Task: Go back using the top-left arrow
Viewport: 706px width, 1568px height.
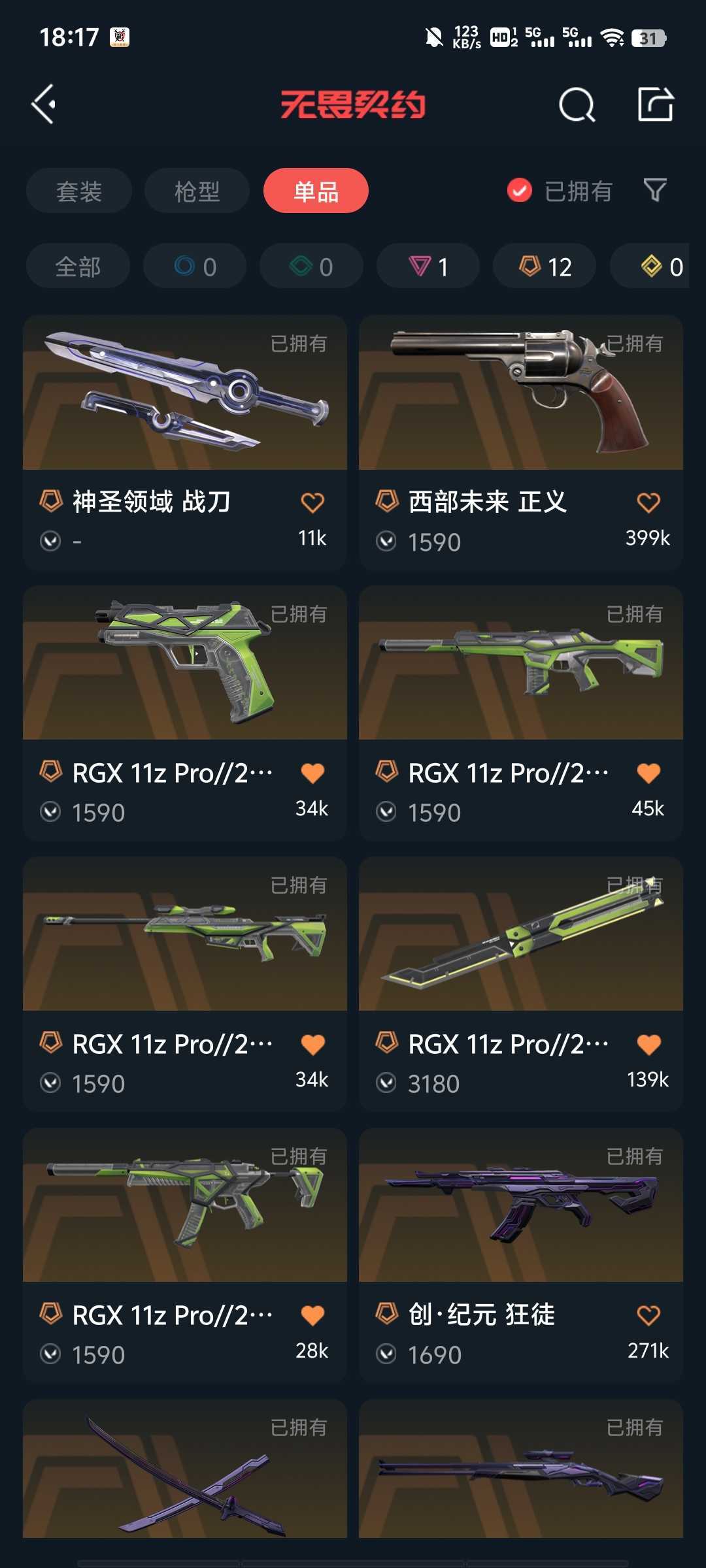Action: [44, 105]
